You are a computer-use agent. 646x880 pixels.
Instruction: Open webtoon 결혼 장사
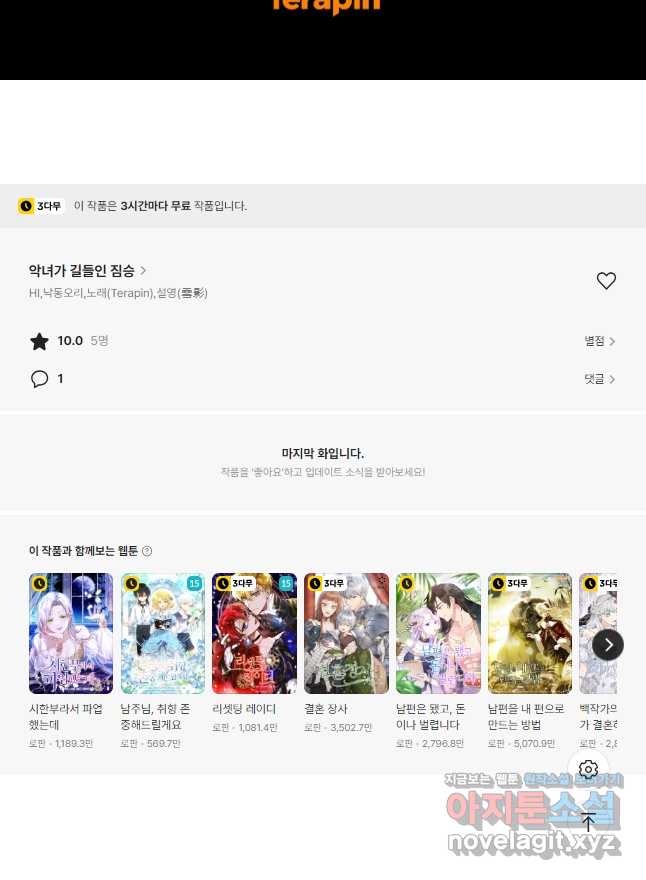pos(346,634)
